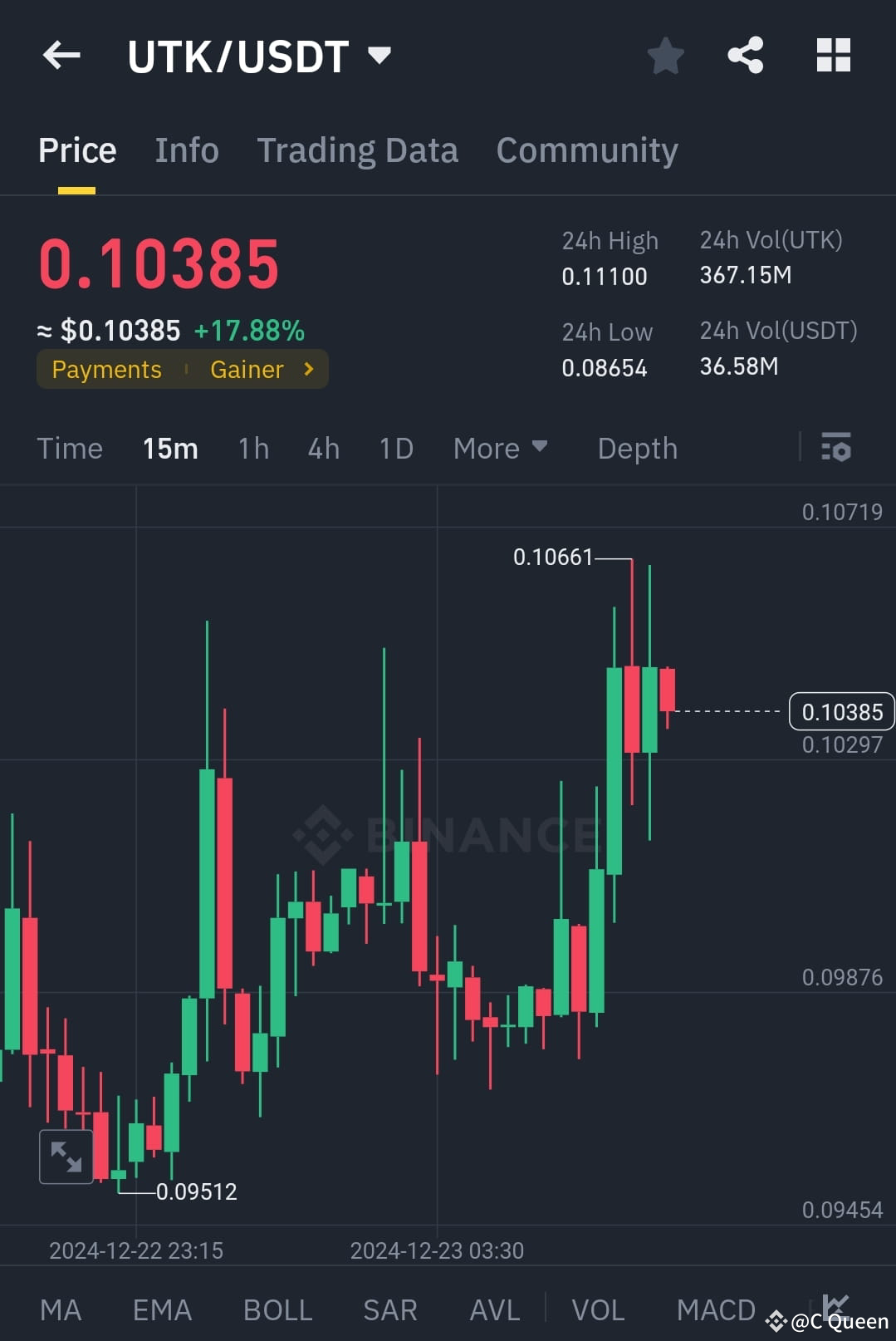The width and height of the screenshot is (896, 1341).
Task: Open chart indicator settings icon beside Depth
Action: 835,448
